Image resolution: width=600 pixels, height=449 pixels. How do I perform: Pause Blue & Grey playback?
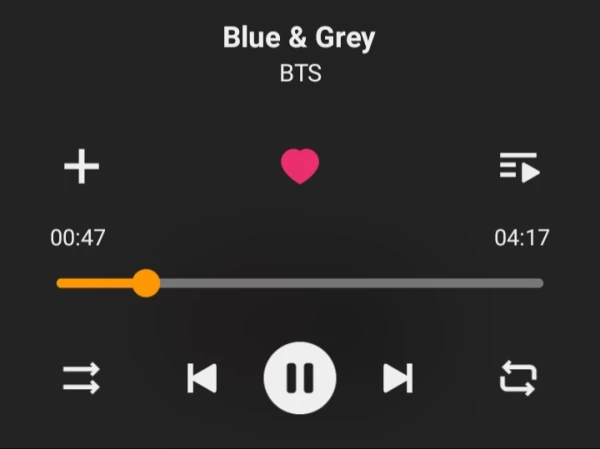pos(299,378)
